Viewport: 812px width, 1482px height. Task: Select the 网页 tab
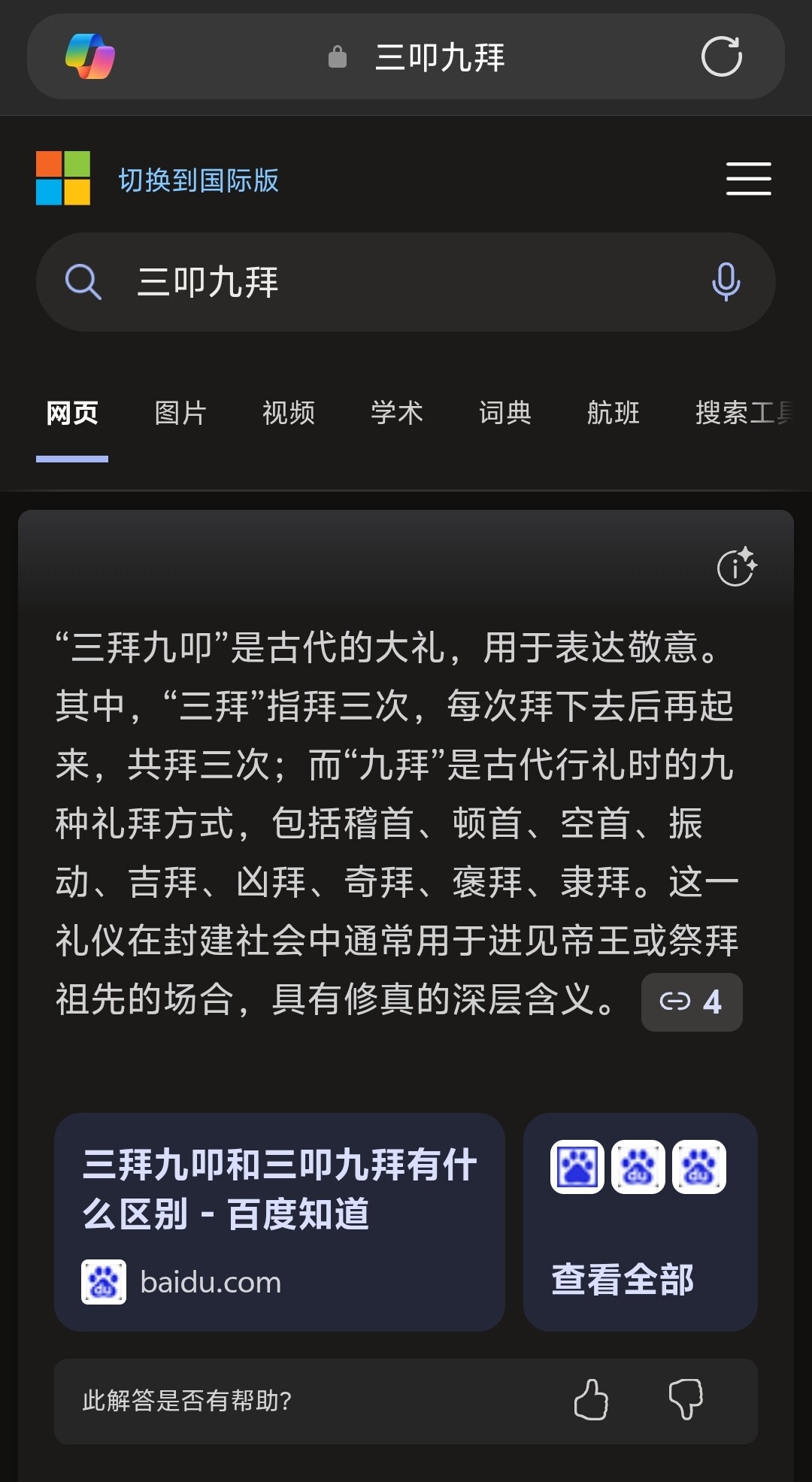click(x=72, y=413)
